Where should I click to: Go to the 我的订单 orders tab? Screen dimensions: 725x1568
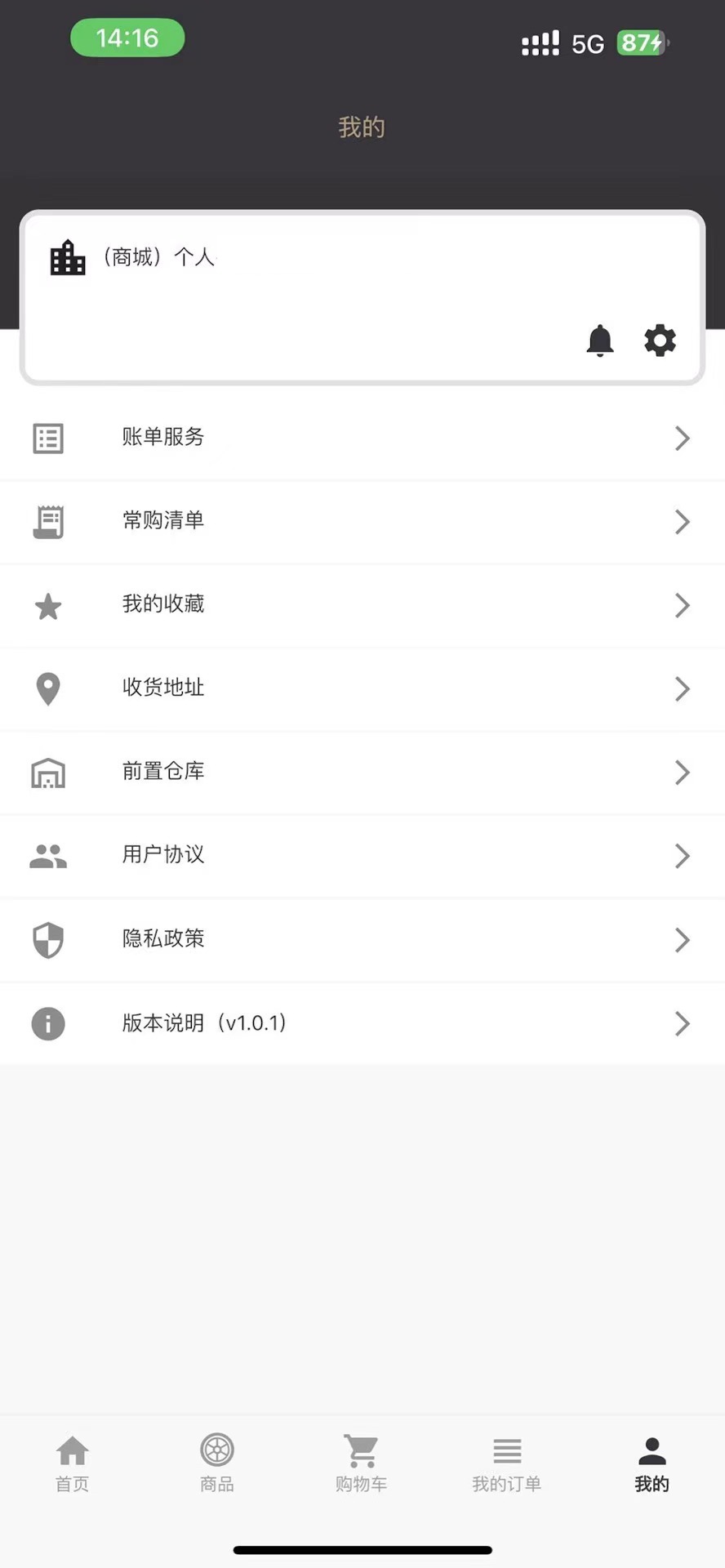click(506, 1463)
